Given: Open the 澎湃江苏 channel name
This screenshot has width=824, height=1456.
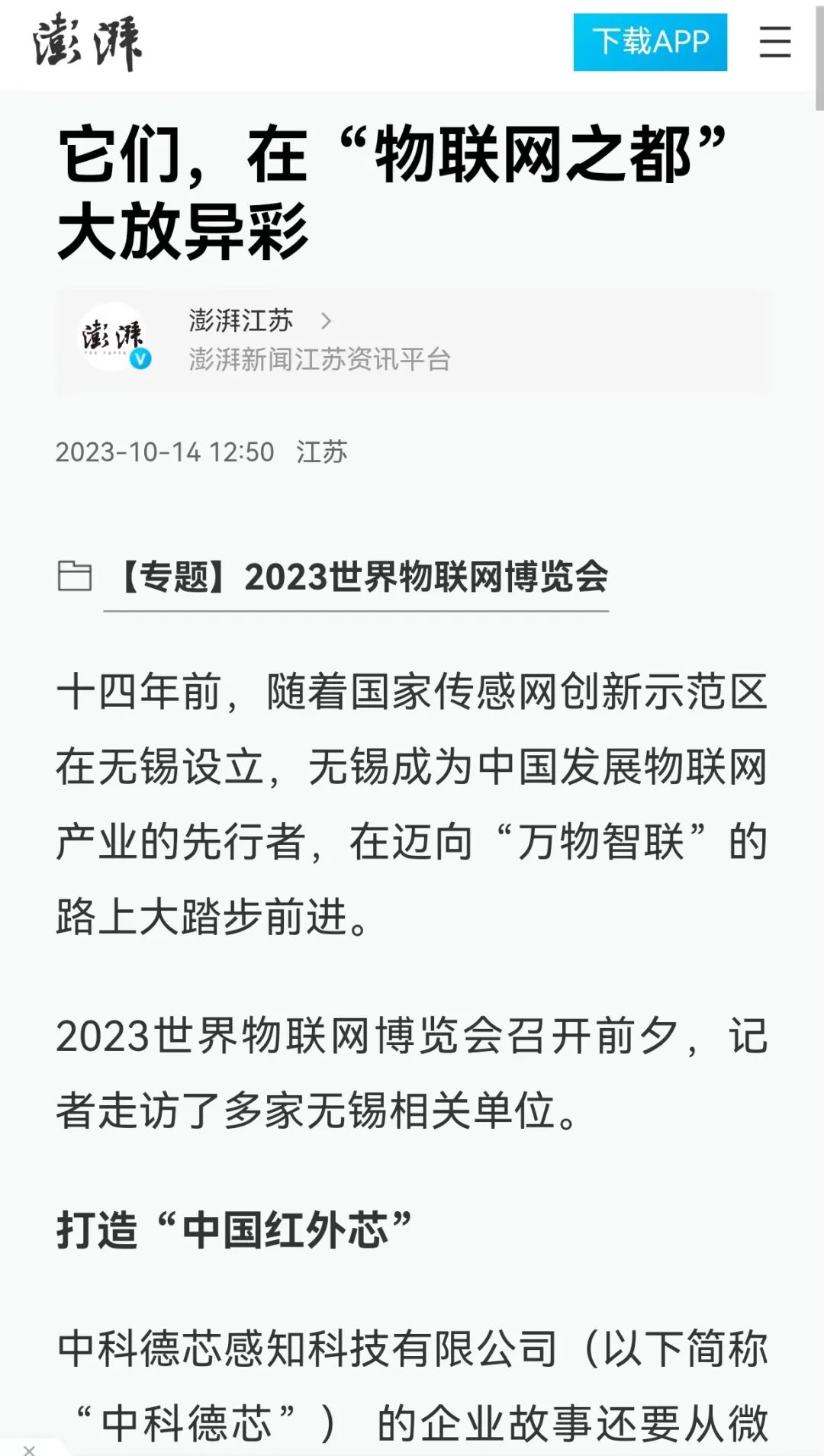Looking at the screenshot, I should (239, 321).
